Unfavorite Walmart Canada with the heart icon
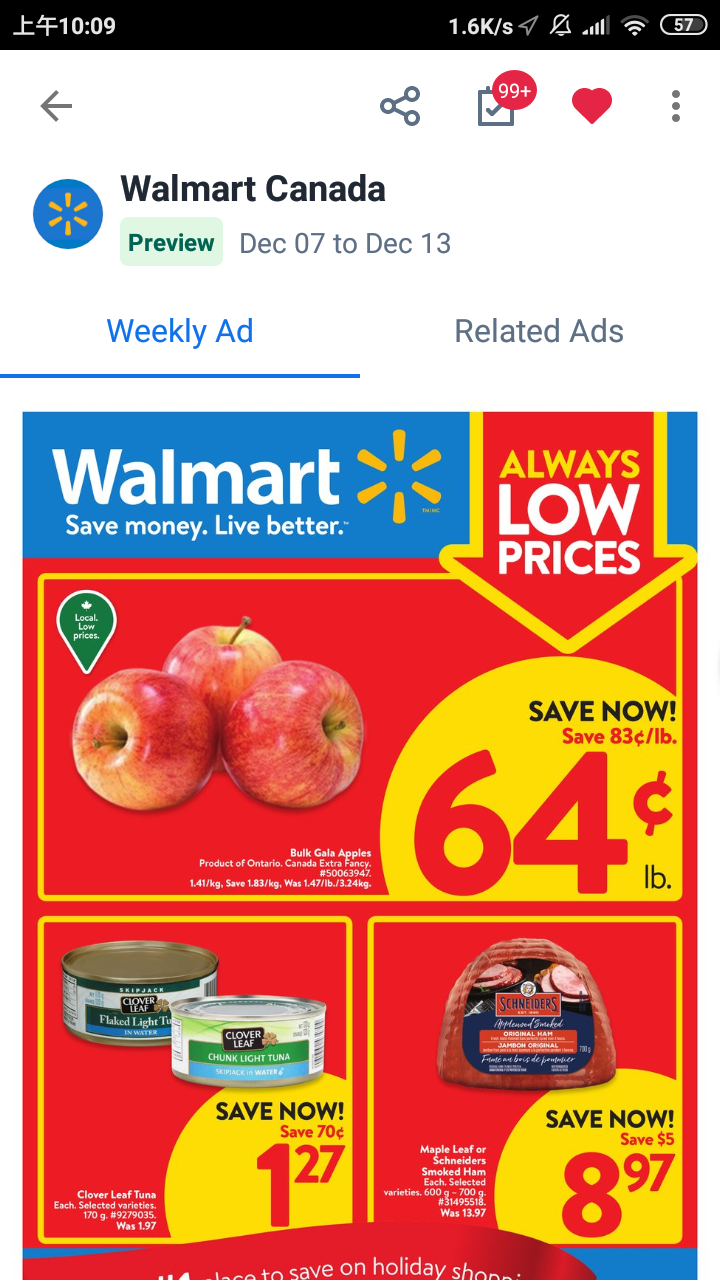720x1280 pixels. (x=591, y=106)
